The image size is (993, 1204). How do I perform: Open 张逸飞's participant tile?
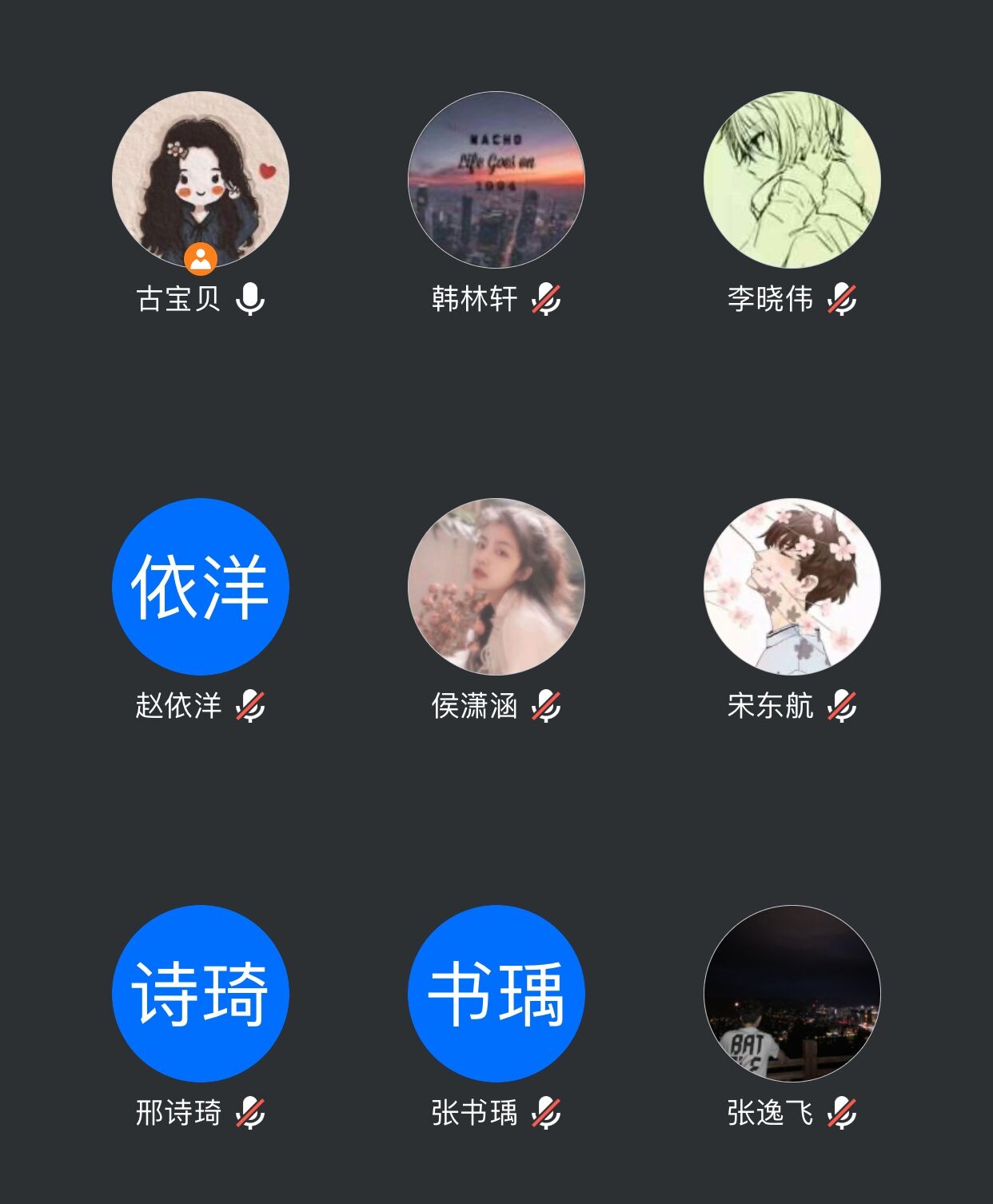792,993
